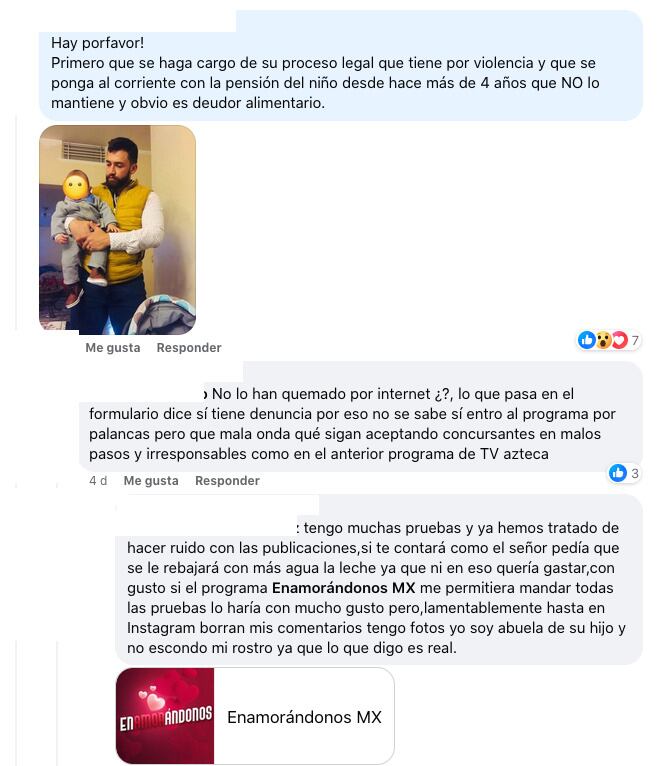This screenshot has width=657, height=766.
Task: Open the Enamorándonos MX mention in comment text
Action: pos(343,588)
